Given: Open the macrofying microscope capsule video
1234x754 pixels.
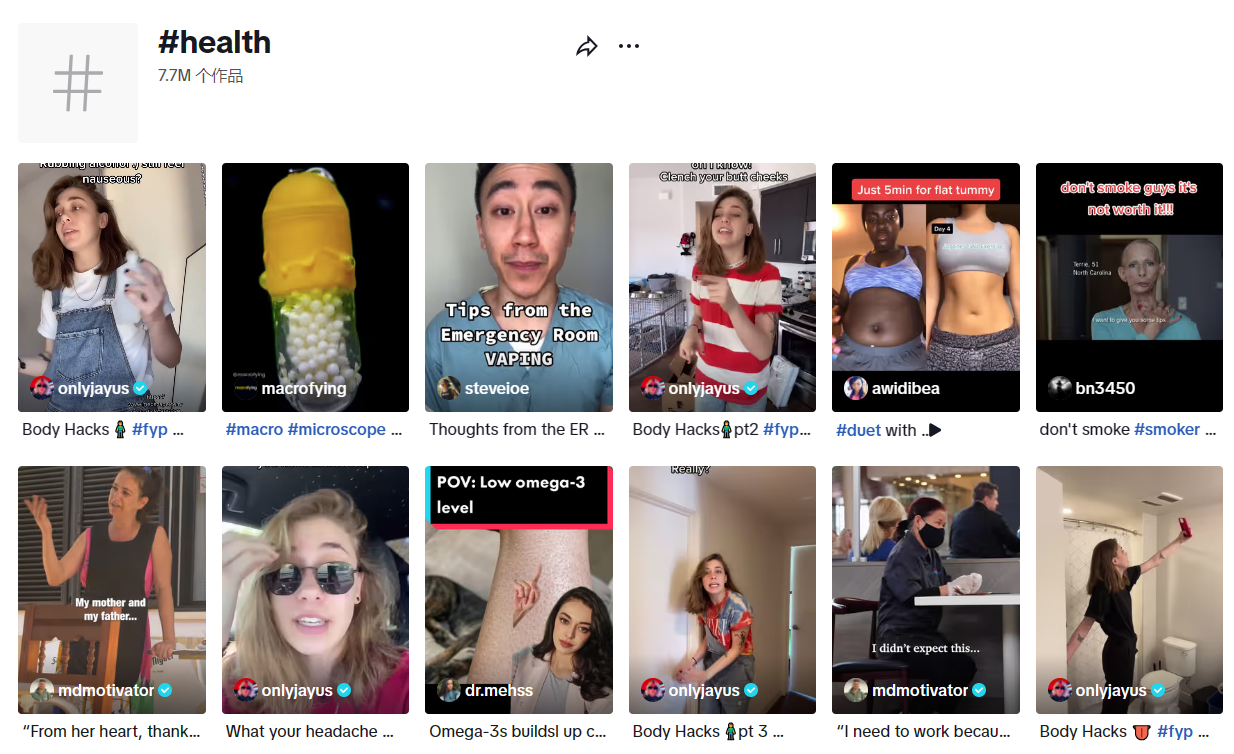Looking at the screenshot, I should pos(315,287).
